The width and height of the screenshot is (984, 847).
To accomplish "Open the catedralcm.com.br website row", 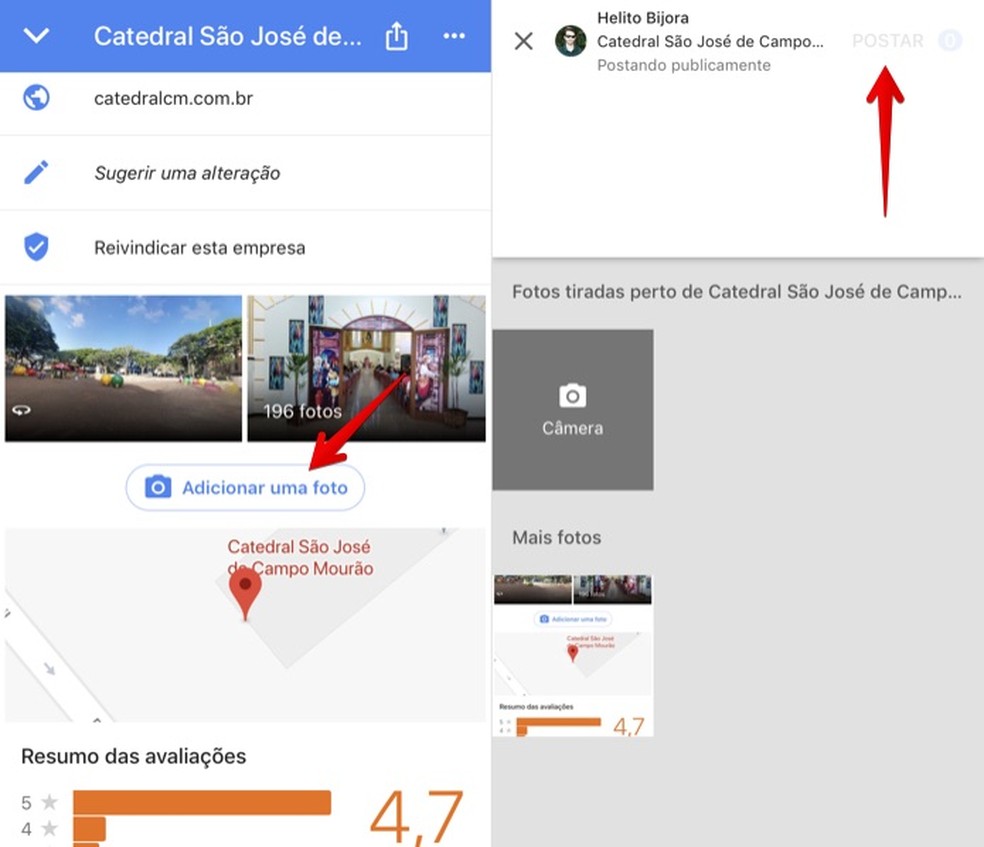I will click(173, 99).
